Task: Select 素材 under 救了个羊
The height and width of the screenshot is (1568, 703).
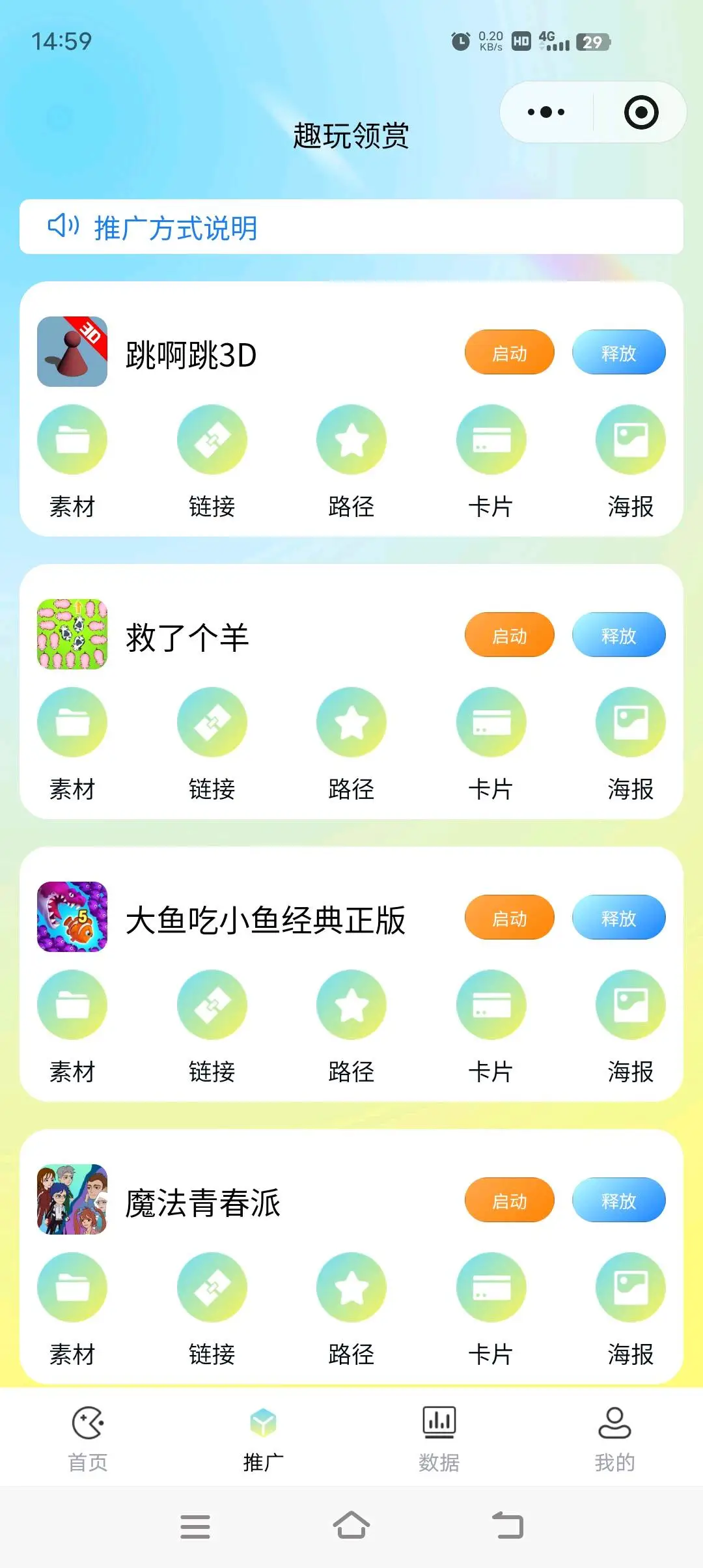Action: (73, 723)
